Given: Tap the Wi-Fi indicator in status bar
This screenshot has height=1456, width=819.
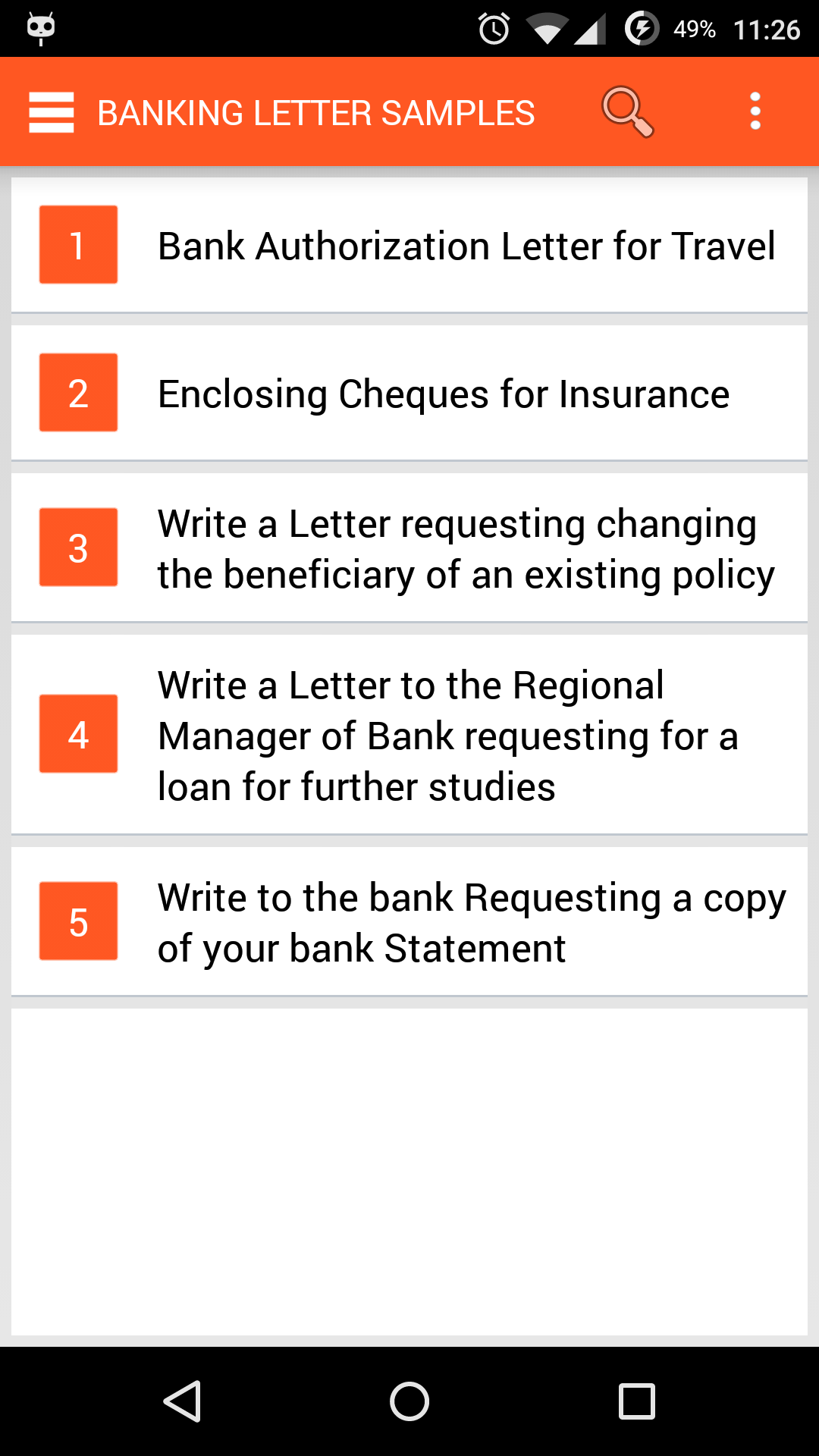Looking at the screenshot, I should 548,29.
